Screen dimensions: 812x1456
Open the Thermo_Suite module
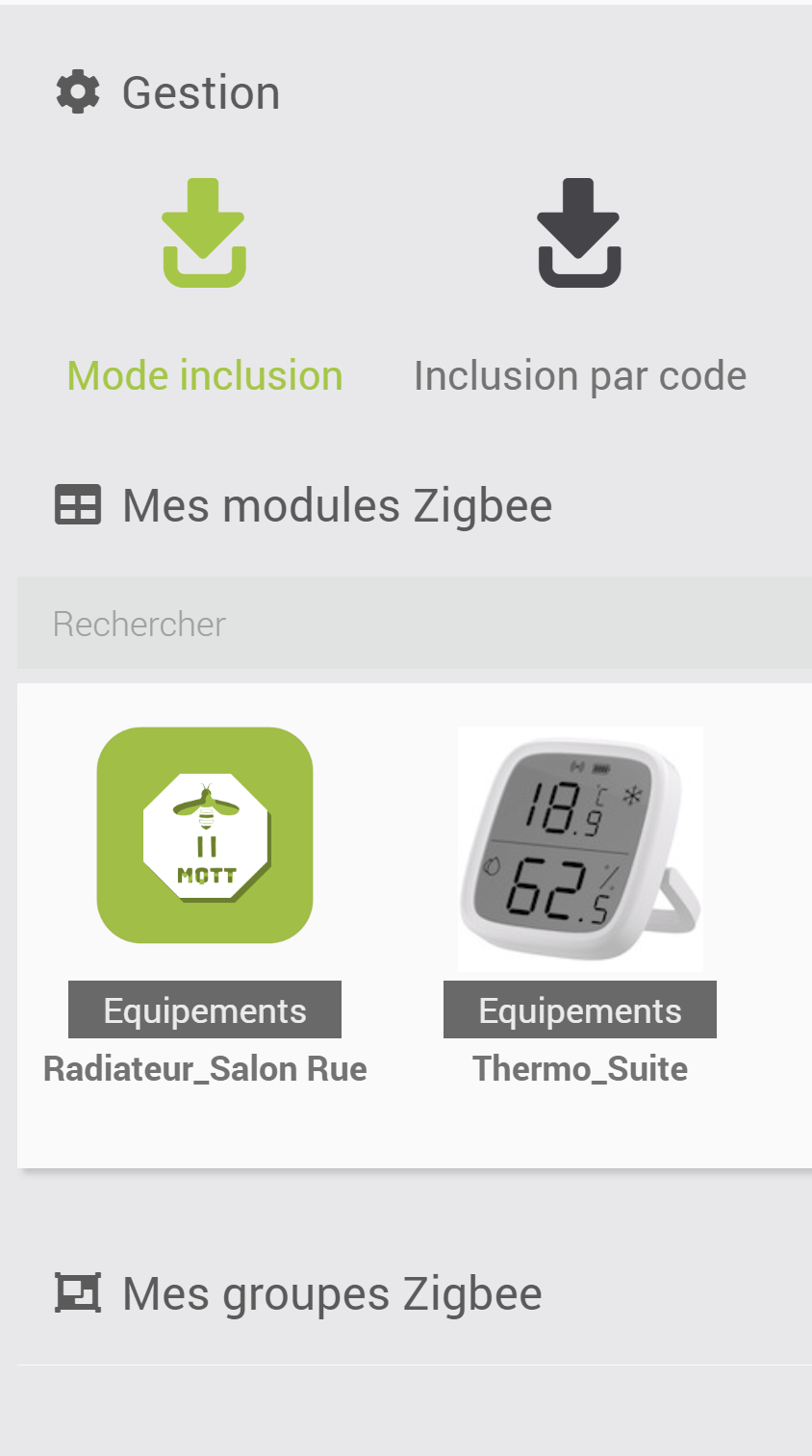tap(580, 849)
